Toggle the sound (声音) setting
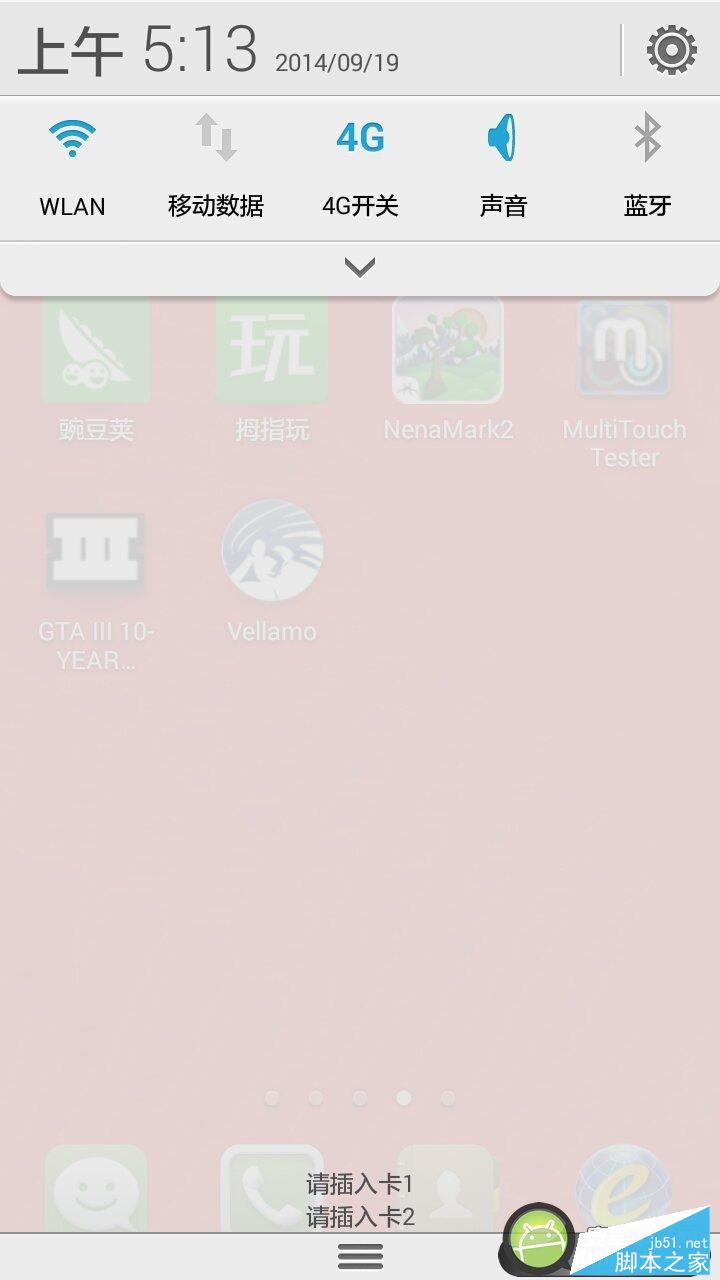The image size is (720, 1280). coord(503,166)
